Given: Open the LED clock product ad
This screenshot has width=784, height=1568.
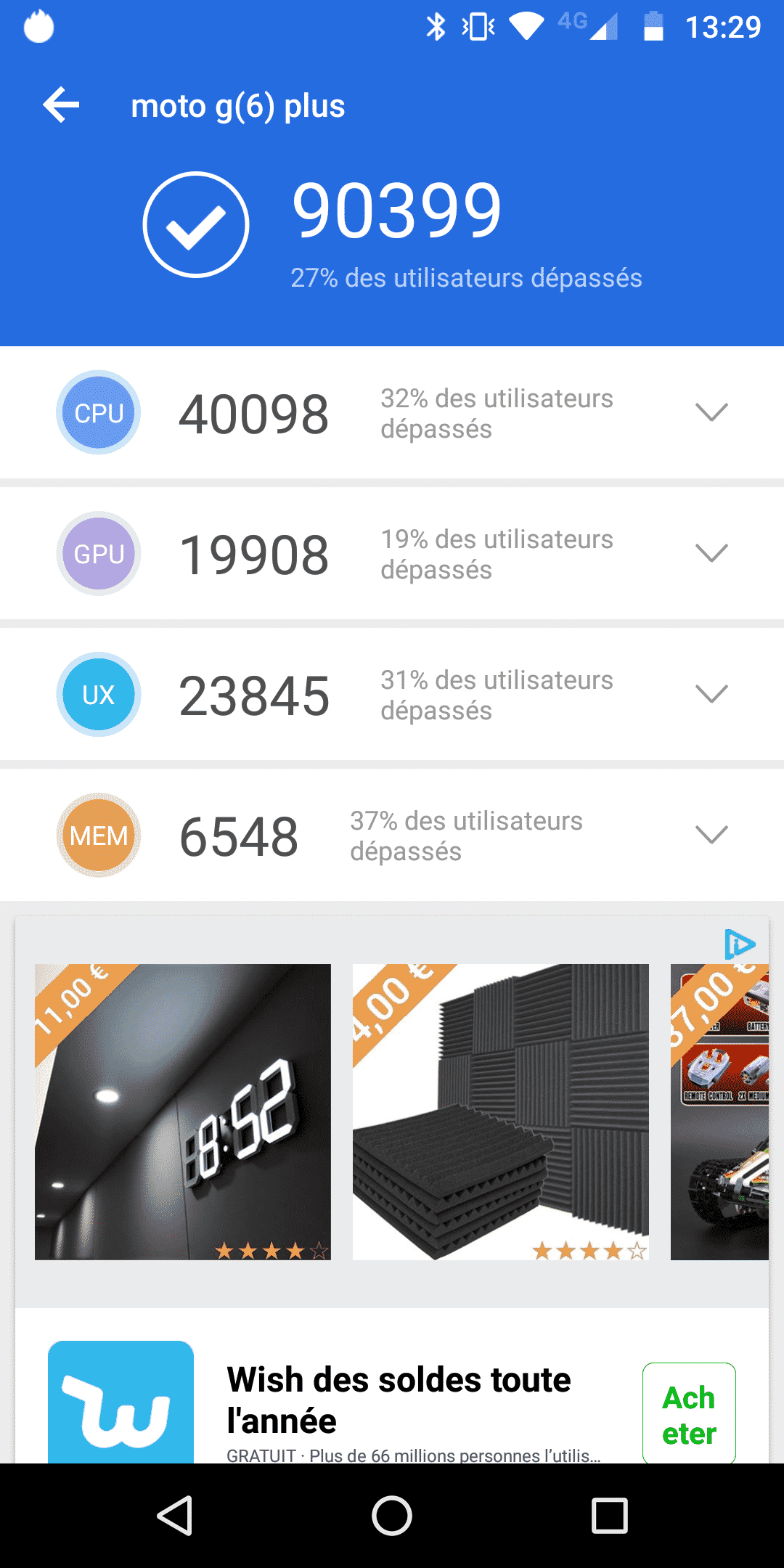Looking at the screenshot, I should coord(183,1111).
